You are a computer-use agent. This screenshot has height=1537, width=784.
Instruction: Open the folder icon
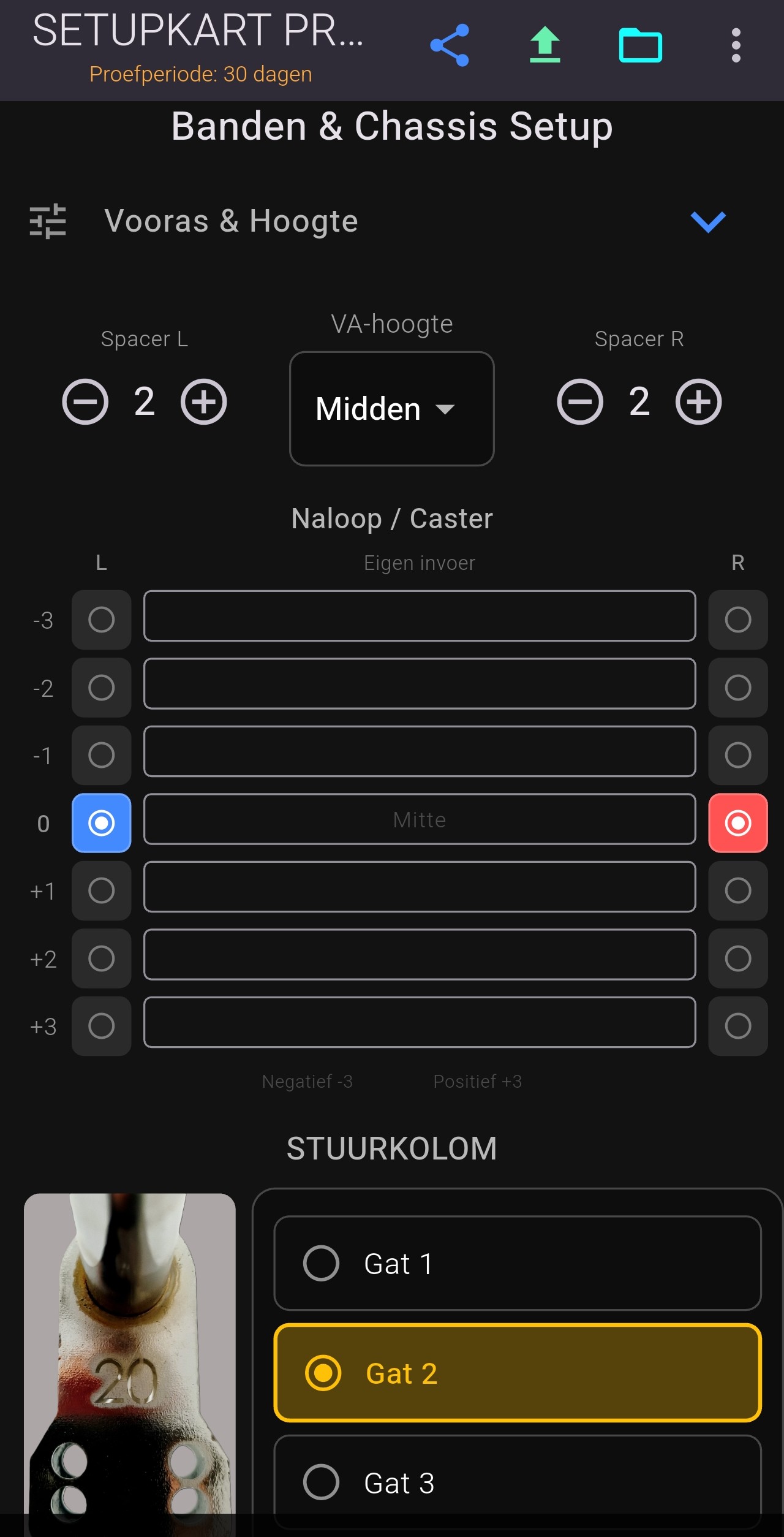click(640, 45)
